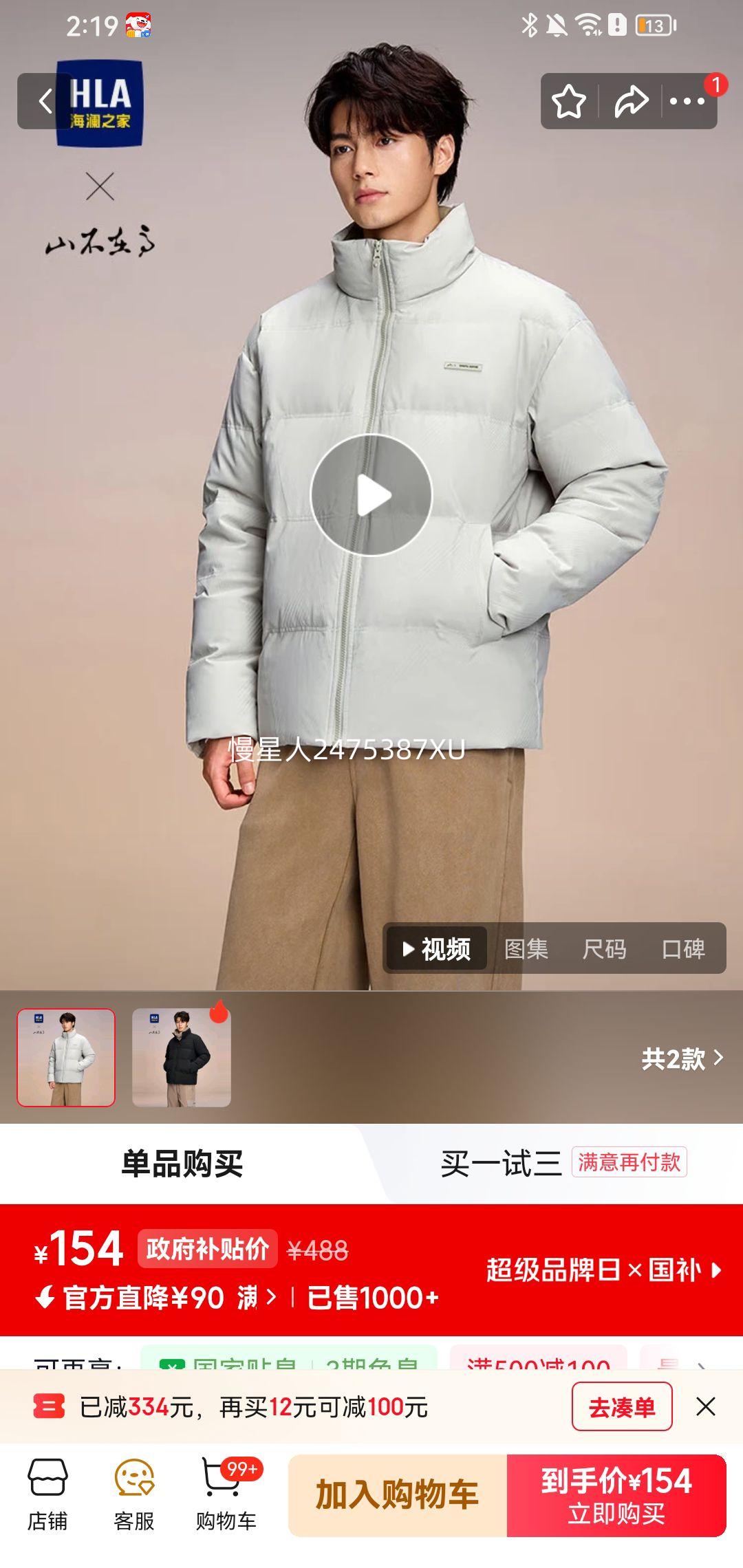The height and width of the screenshot is (1568, 743).
Task: Open the 尺码 size tab
Action: 608,949
